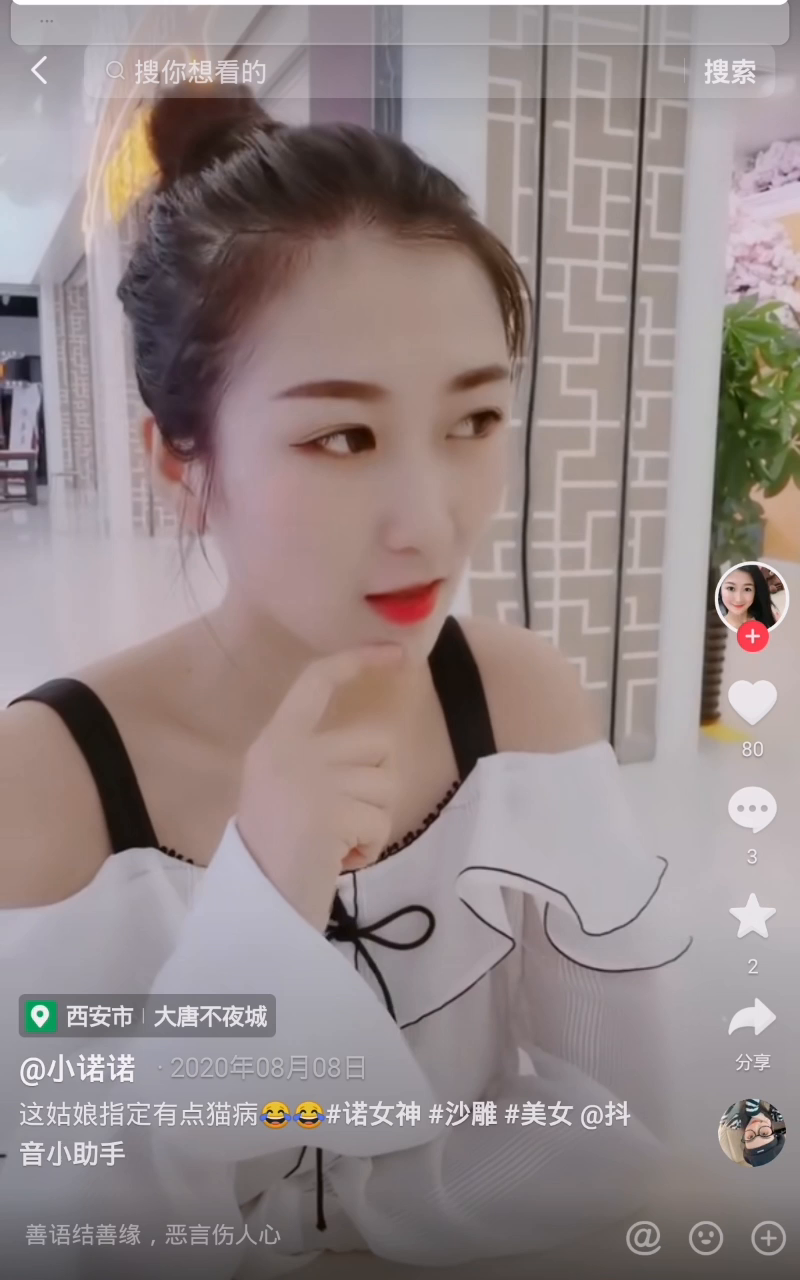Open the 西安市 大唐不夜城 location tag
800x1280 pixels.
coord(147,1016)
